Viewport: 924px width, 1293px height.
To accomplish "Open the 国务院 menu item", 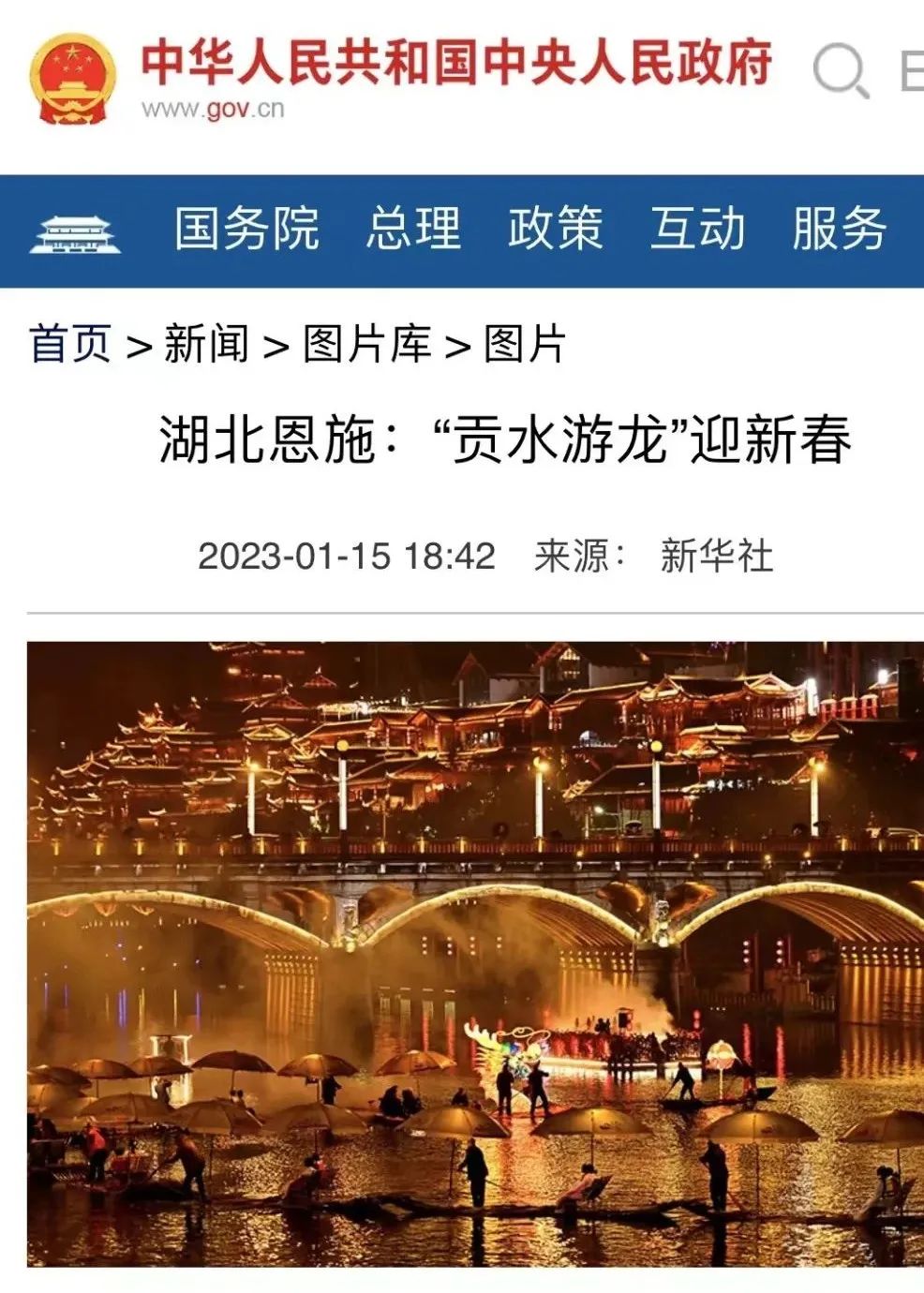I will click(249, 229).
